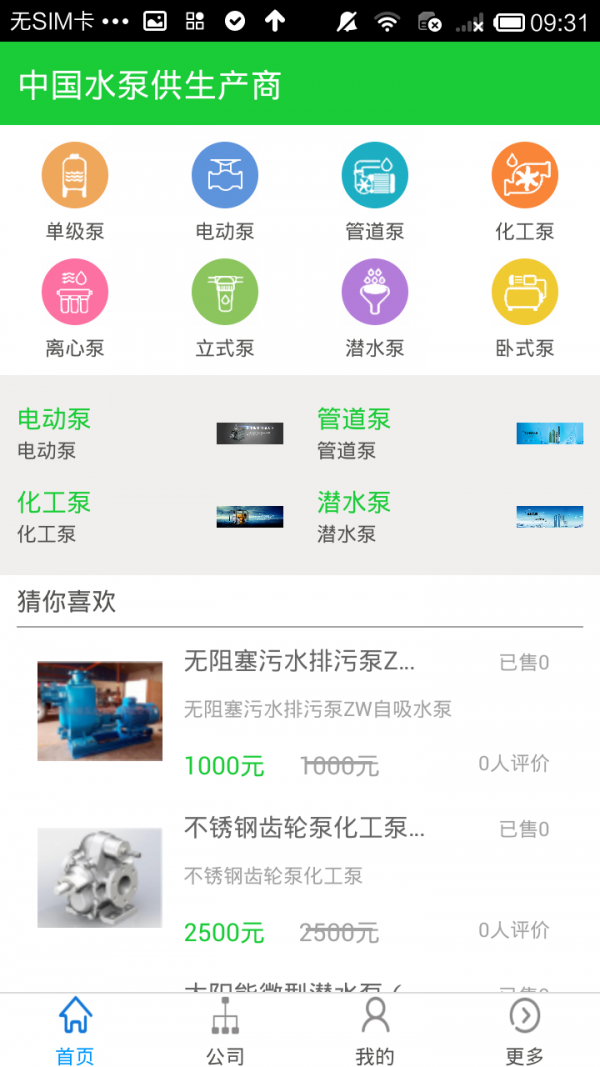Open the green 化工泵 featured card
Image resolution: width=600 pixels, height=1067 pixels.
coord(150,516)
